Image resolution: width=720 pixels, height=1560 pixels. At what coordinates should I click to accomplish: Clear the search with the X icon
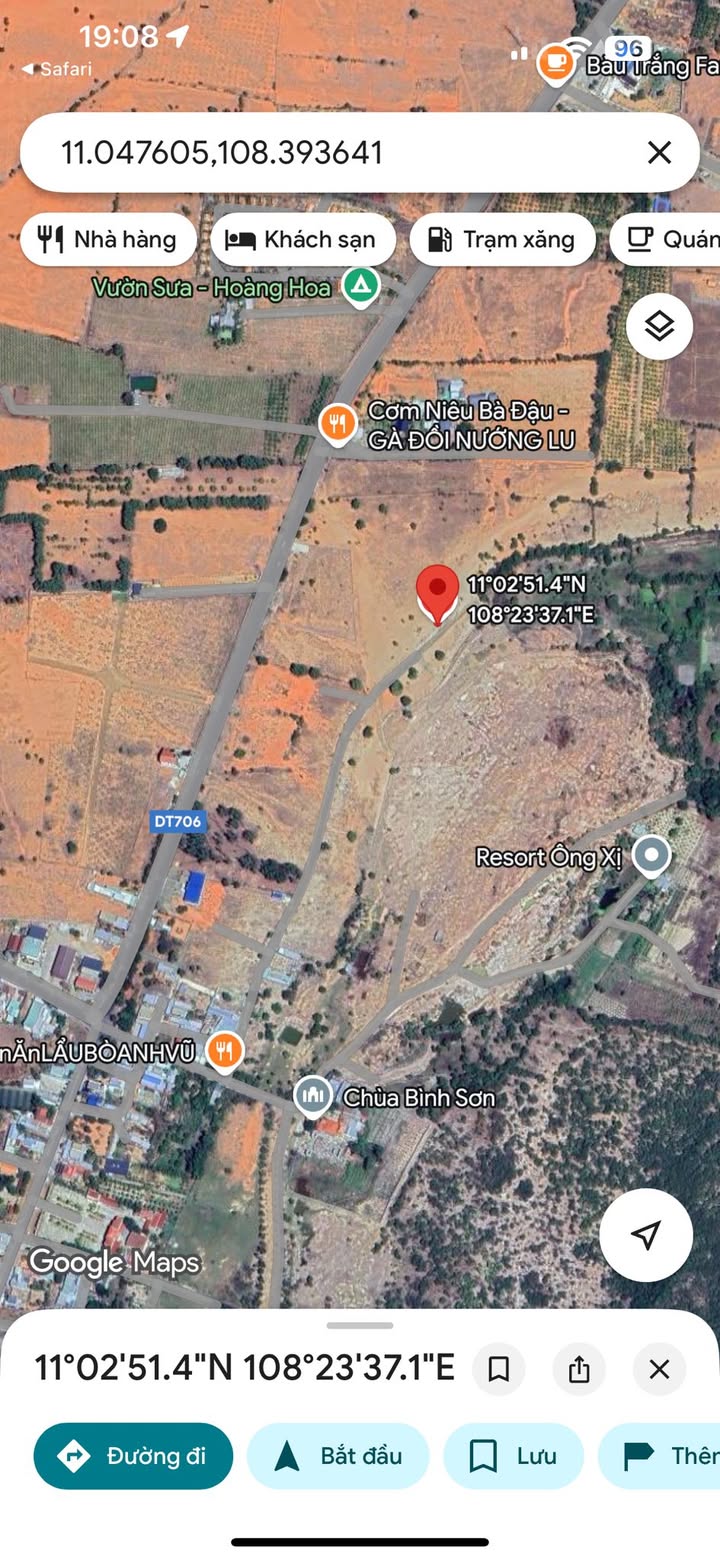(x=659, y=153)
